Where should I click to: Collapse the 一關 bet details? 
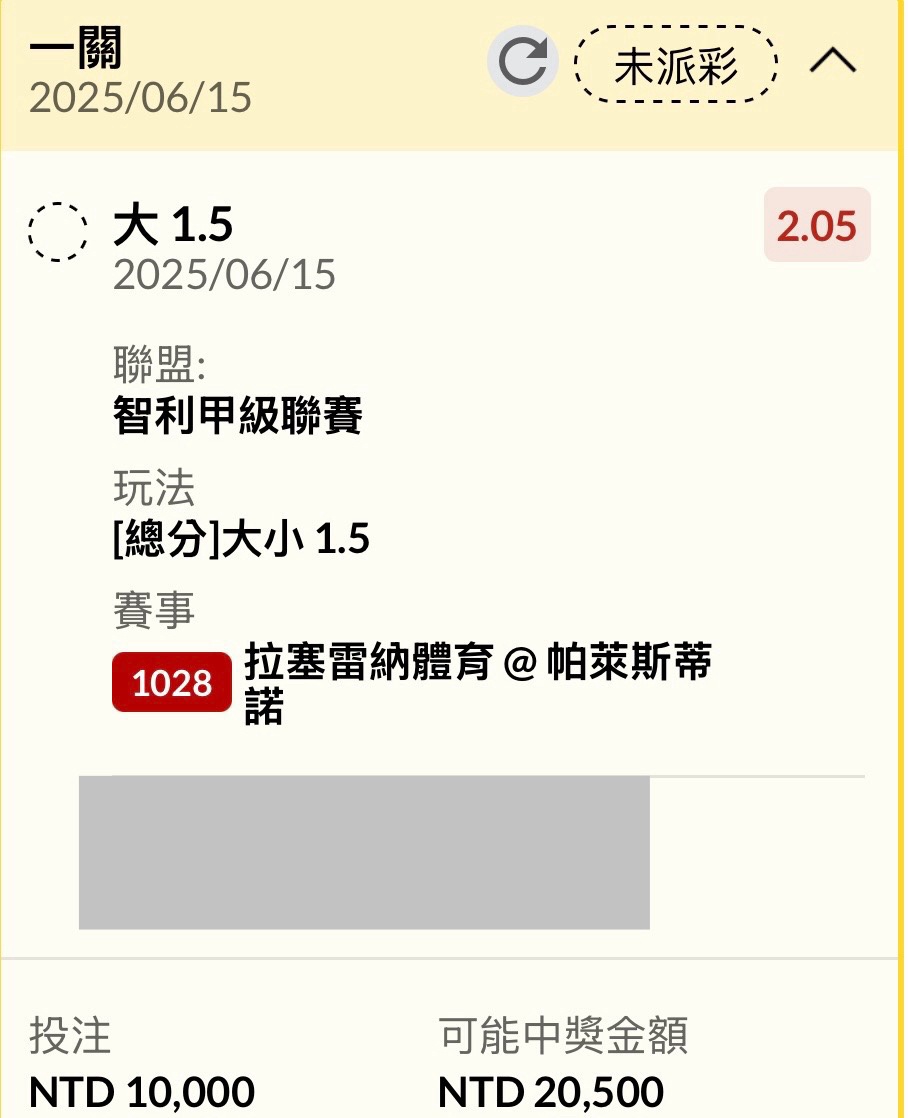(x=832, y=63)
